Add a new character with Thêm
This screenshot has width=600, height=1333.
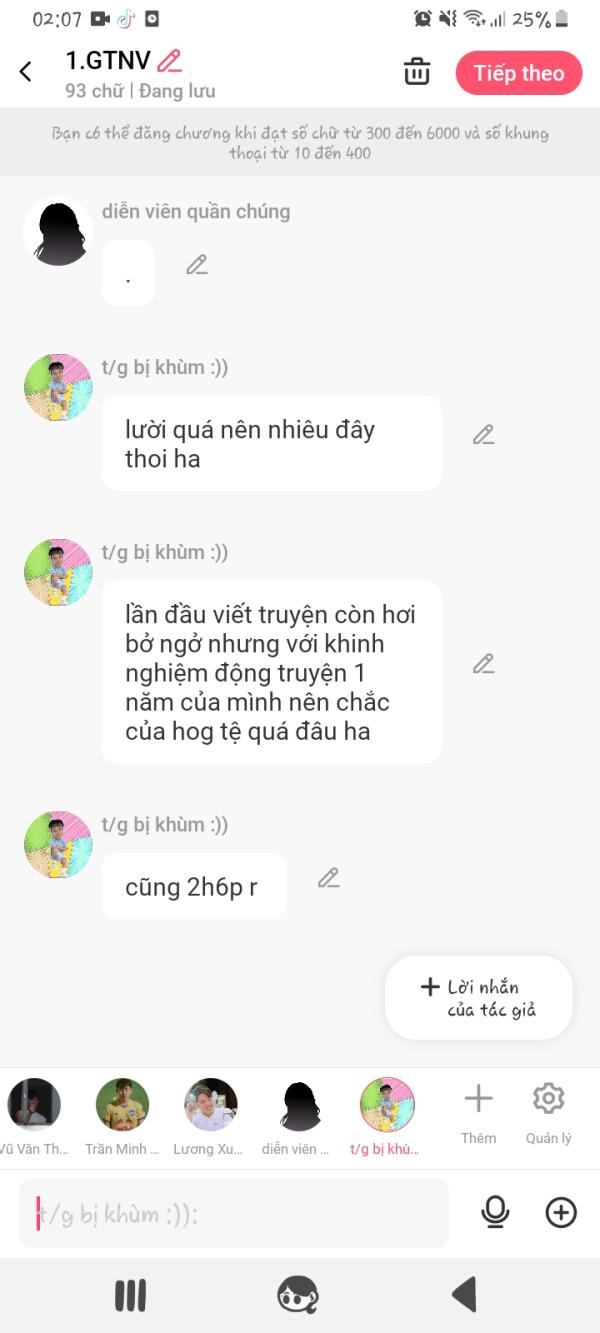(x=478, y=1112)
